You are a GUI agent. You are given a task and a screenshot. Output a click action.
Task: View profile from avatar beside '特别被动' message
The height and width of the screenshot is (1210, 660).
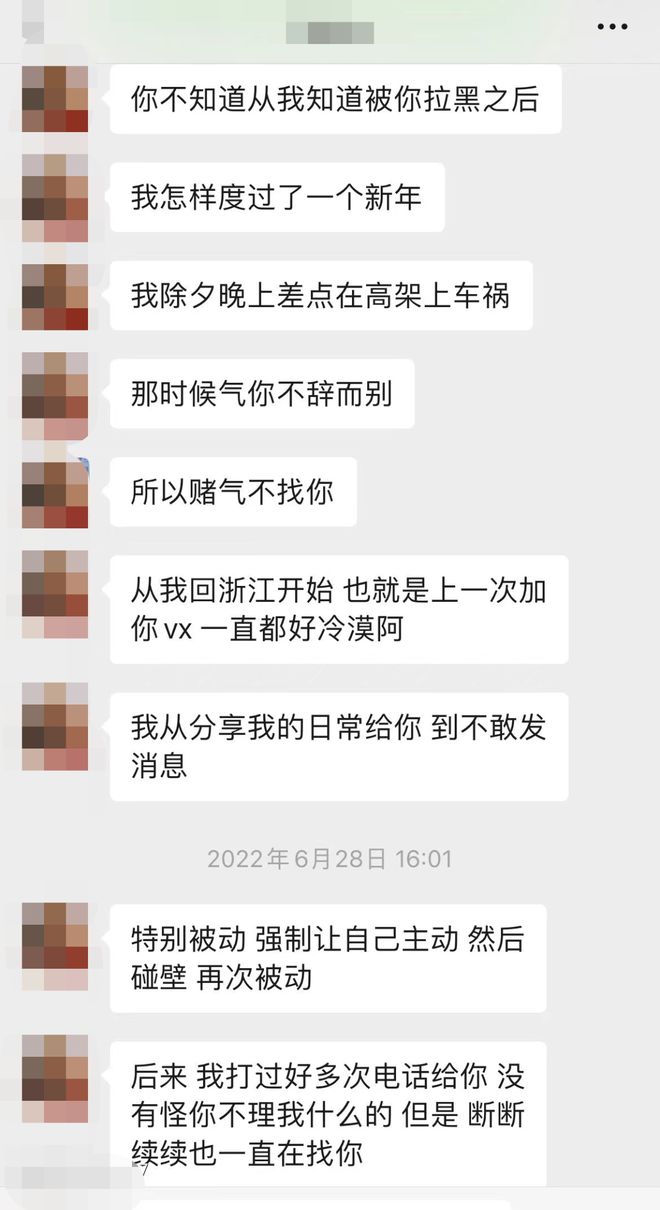[55, 946]
